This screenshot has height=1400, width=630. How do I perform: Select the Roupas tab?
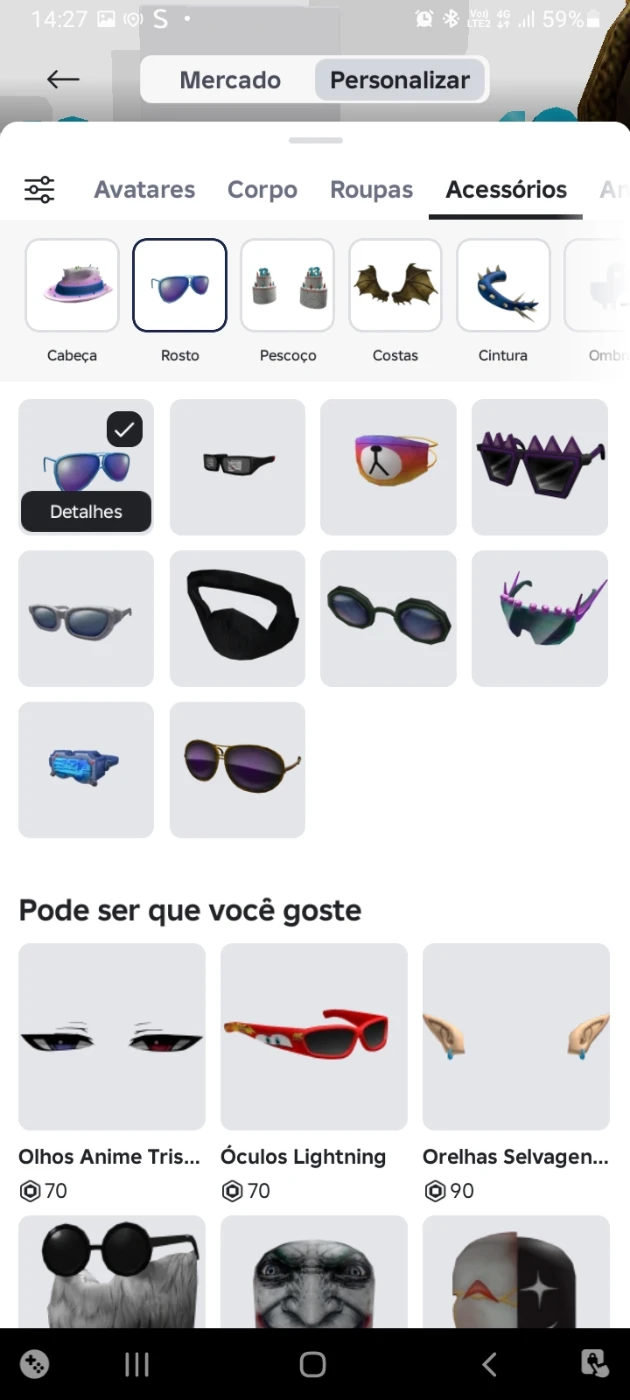371,189
